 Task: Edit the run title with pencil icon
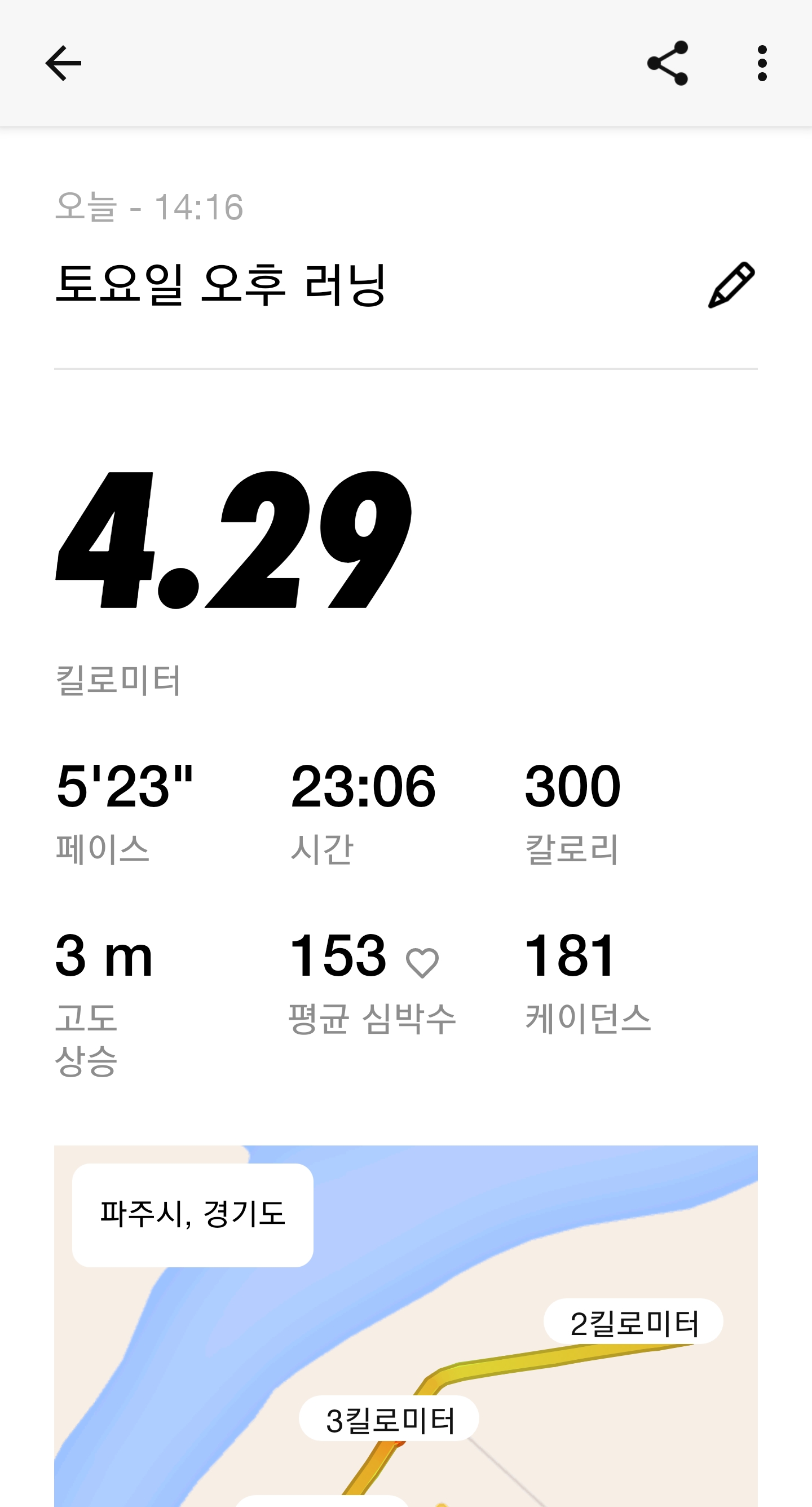pos(731,285)
